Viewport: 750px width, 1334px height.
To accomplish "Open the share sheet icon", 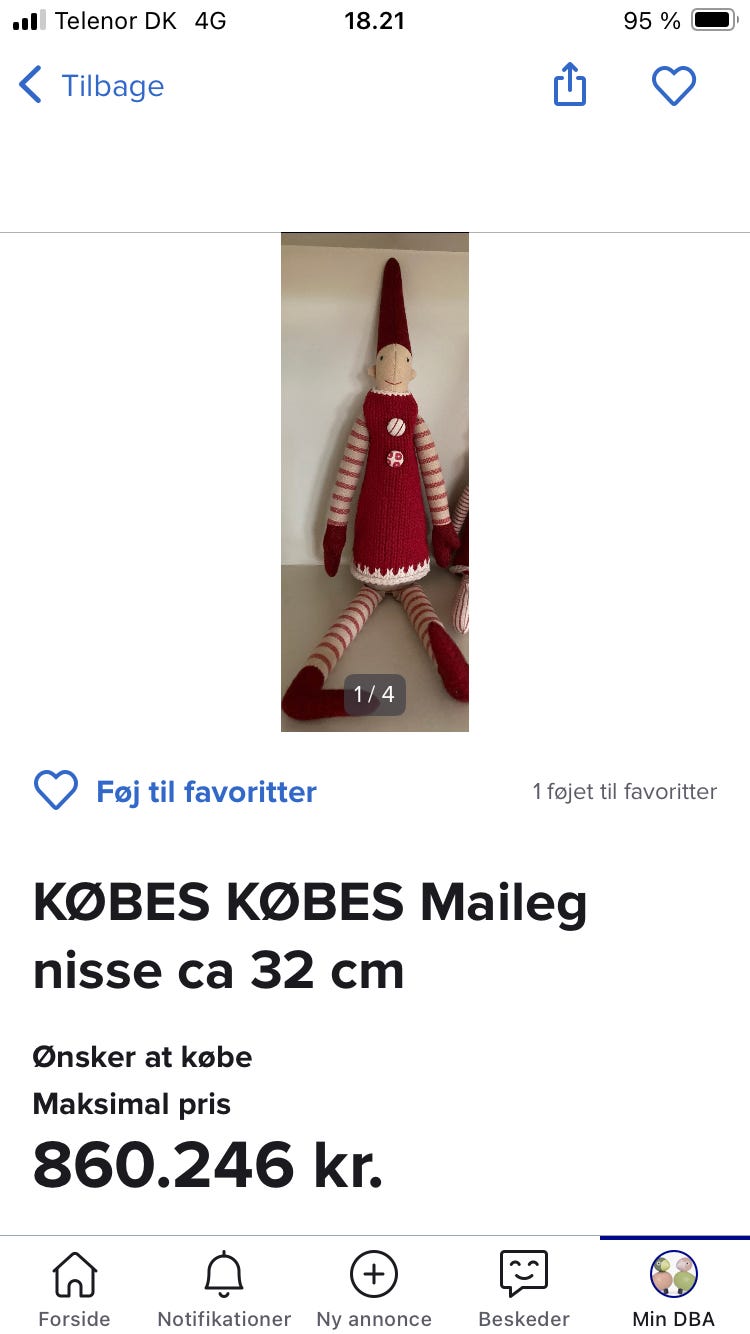I will point(570,85).
